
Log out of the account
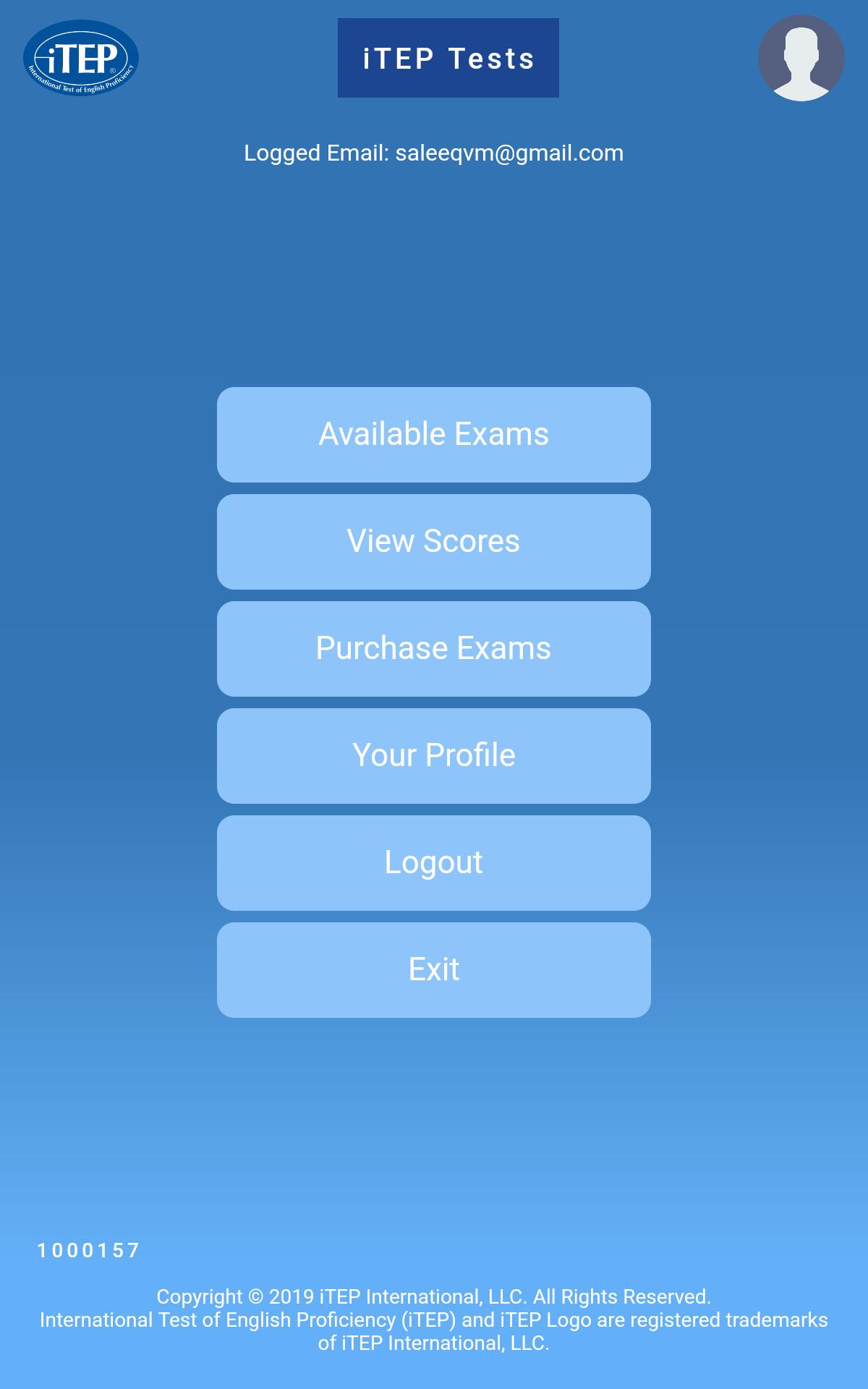click(x=434, y=863)
